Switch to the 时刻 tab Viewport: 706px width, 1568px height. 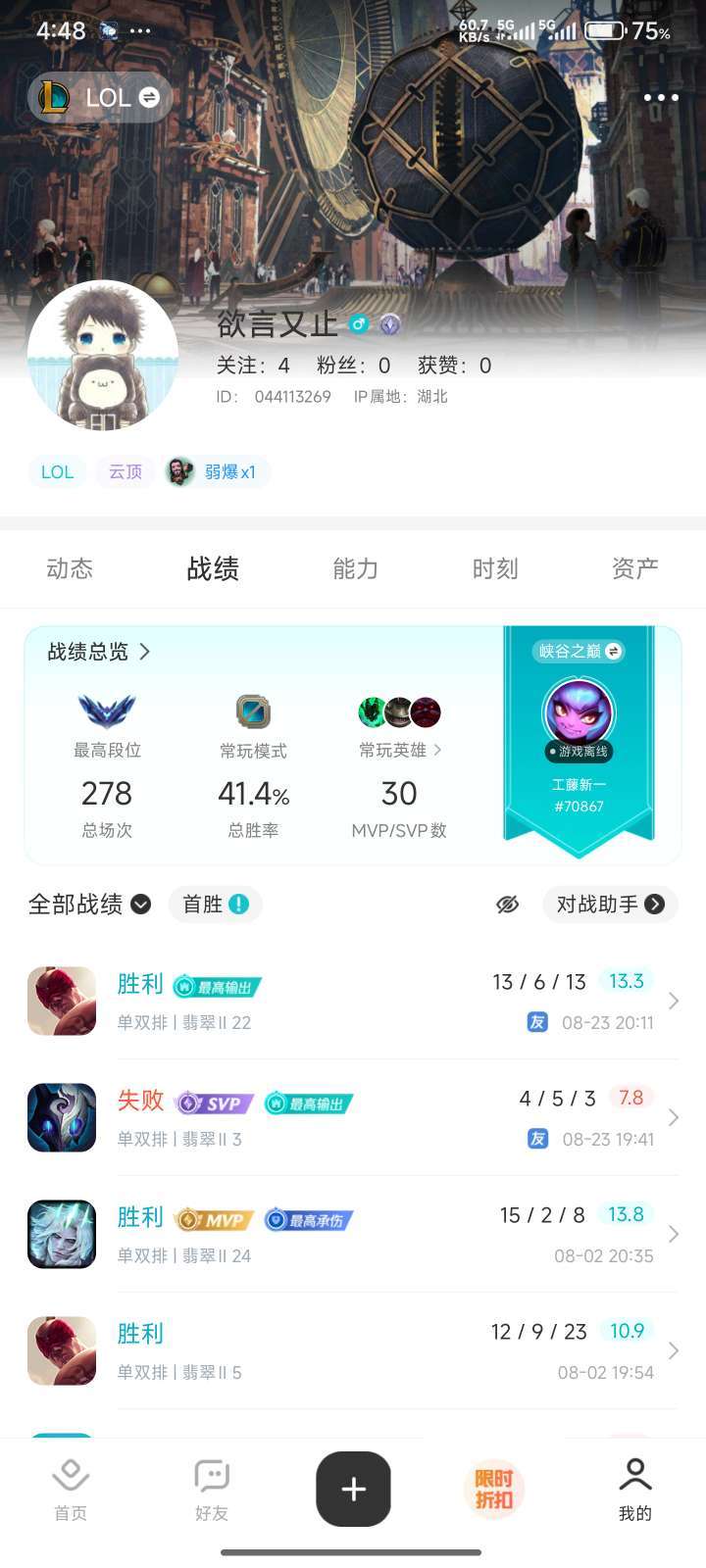495,568
